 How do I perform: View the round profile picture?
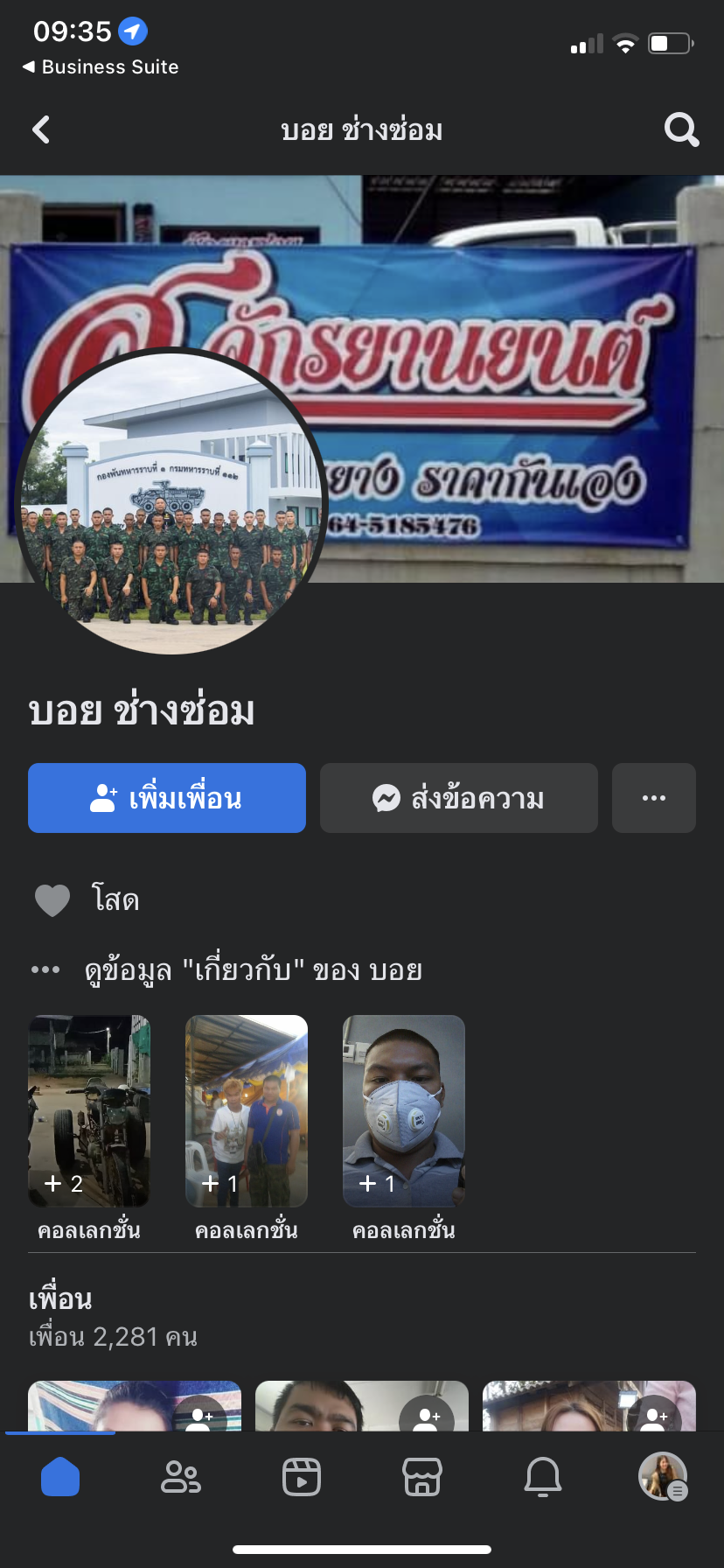coord(171,502)
